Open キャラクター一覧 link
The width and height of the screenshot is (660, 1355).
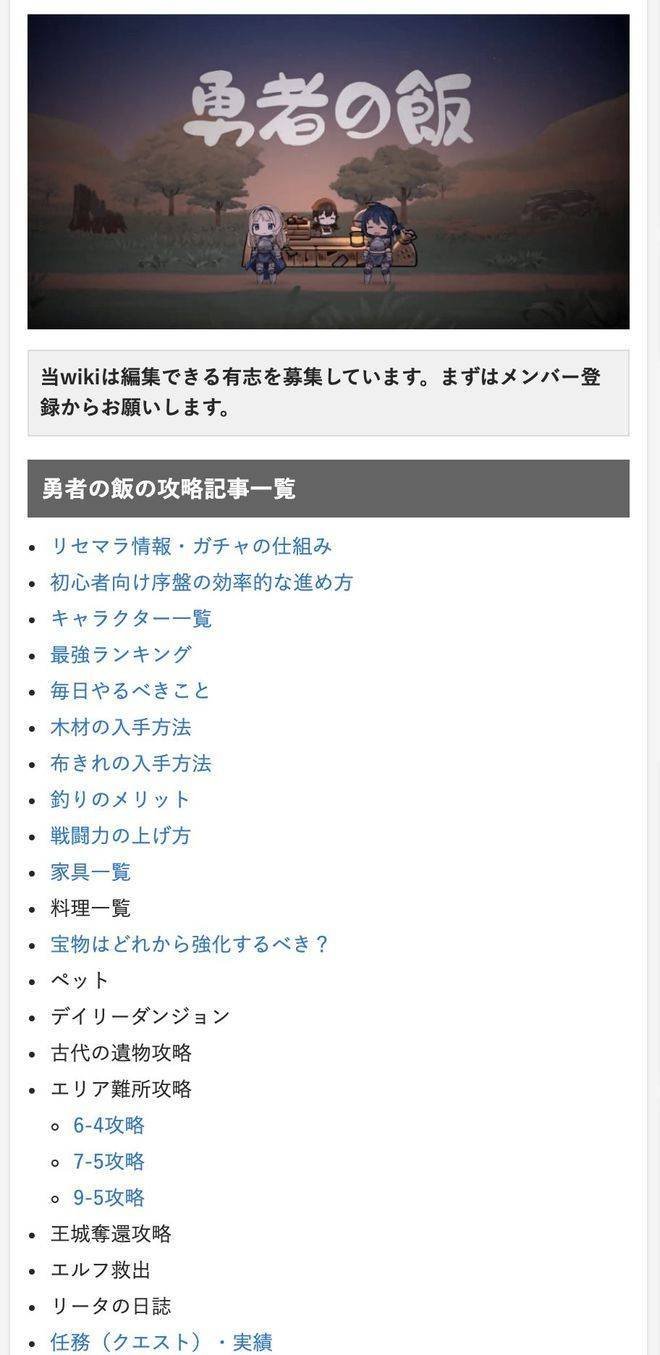coord(131,618)
